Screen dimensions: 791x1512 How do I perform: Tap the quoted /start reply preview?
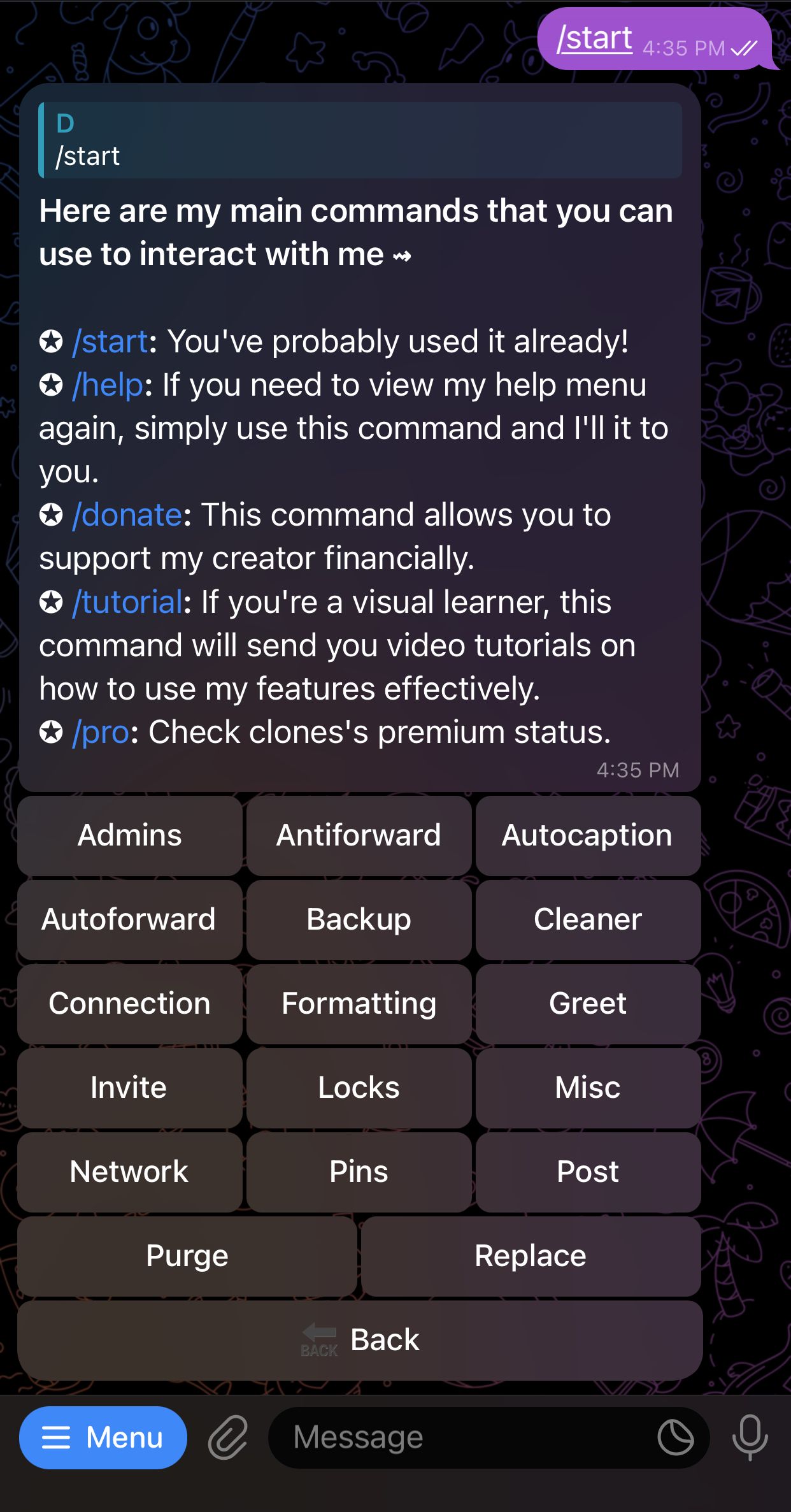pos(360,140)
